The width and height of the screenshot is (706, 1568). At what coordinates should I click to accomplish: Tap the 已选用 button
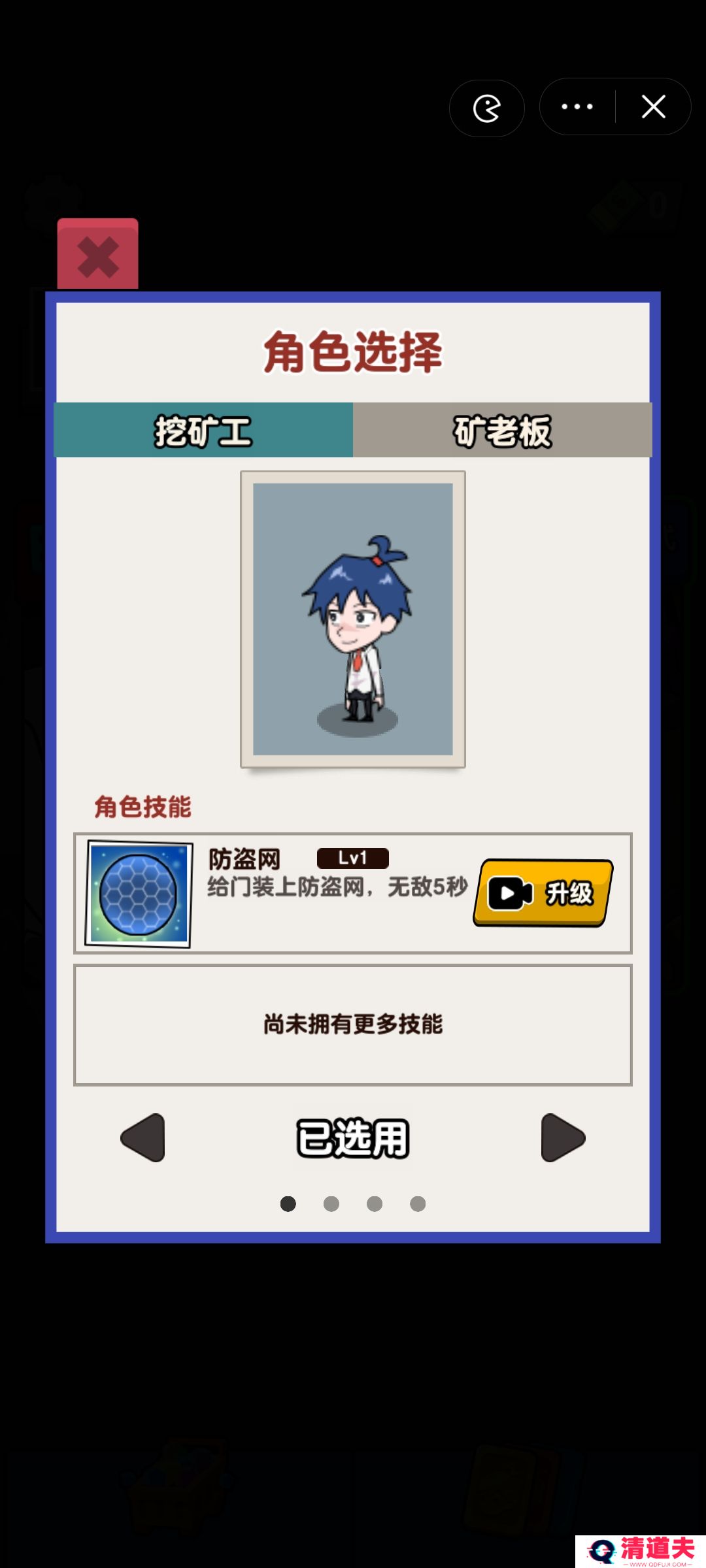353,1138
